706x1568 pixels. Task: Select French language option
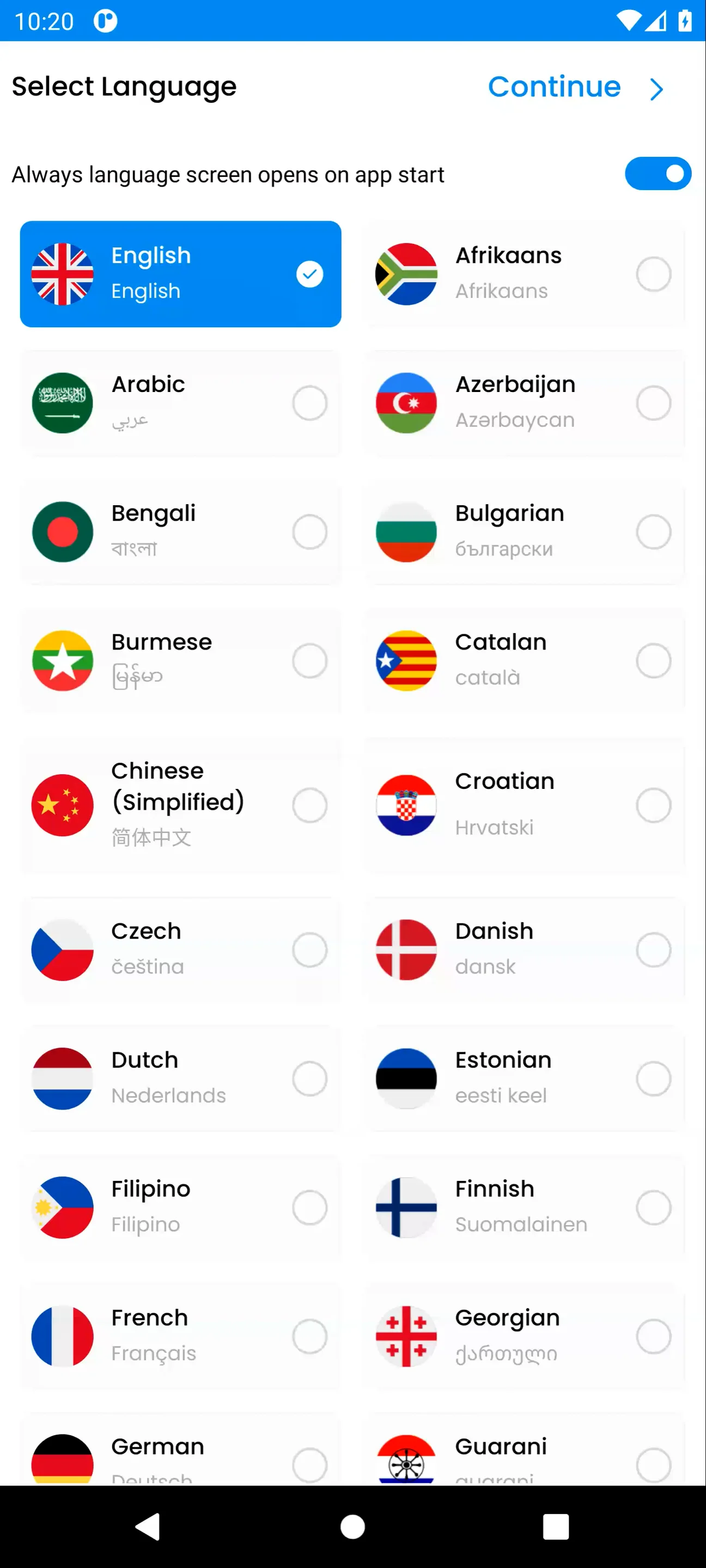pyautogui.click(x=180, y=1337)
